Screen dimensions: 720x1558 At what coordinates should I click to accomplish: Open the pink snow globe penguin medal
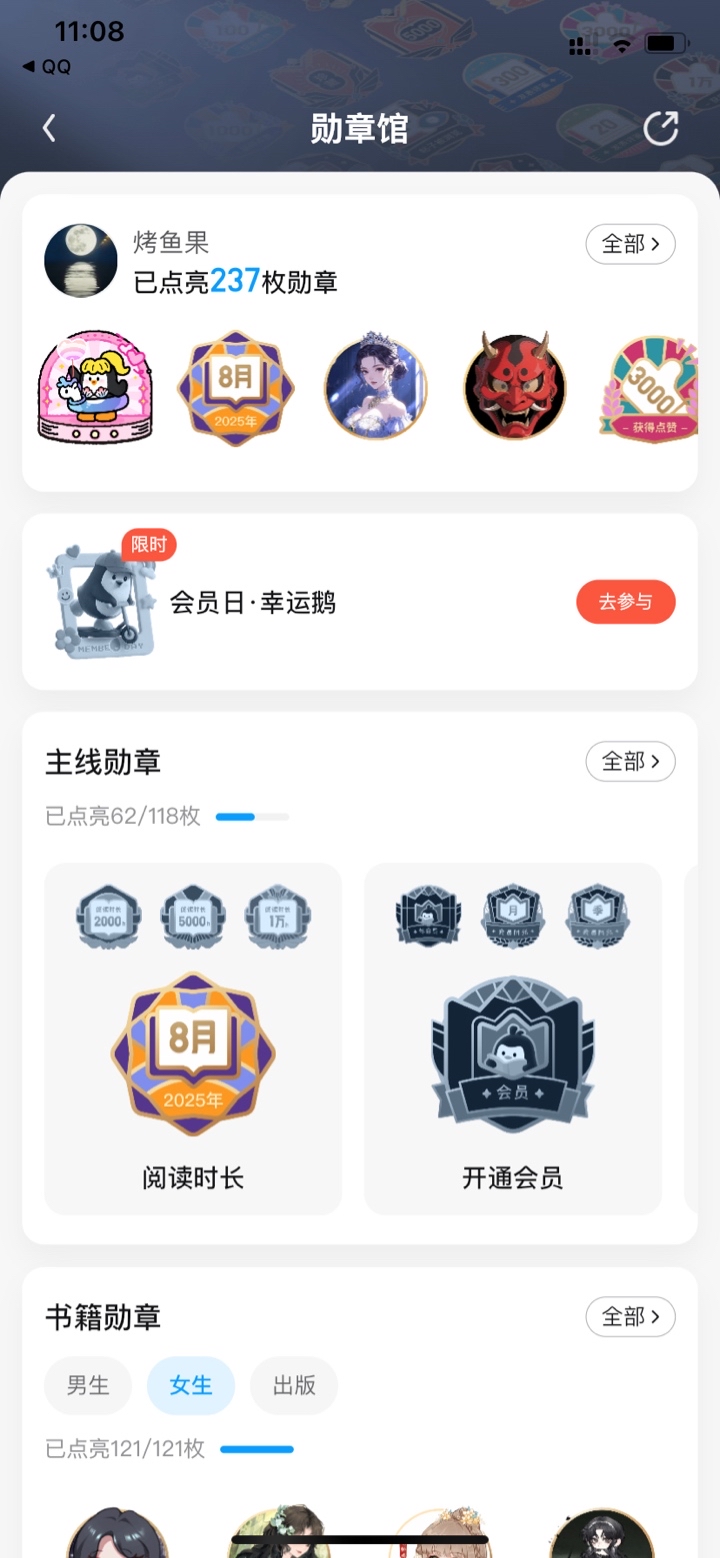95,389
